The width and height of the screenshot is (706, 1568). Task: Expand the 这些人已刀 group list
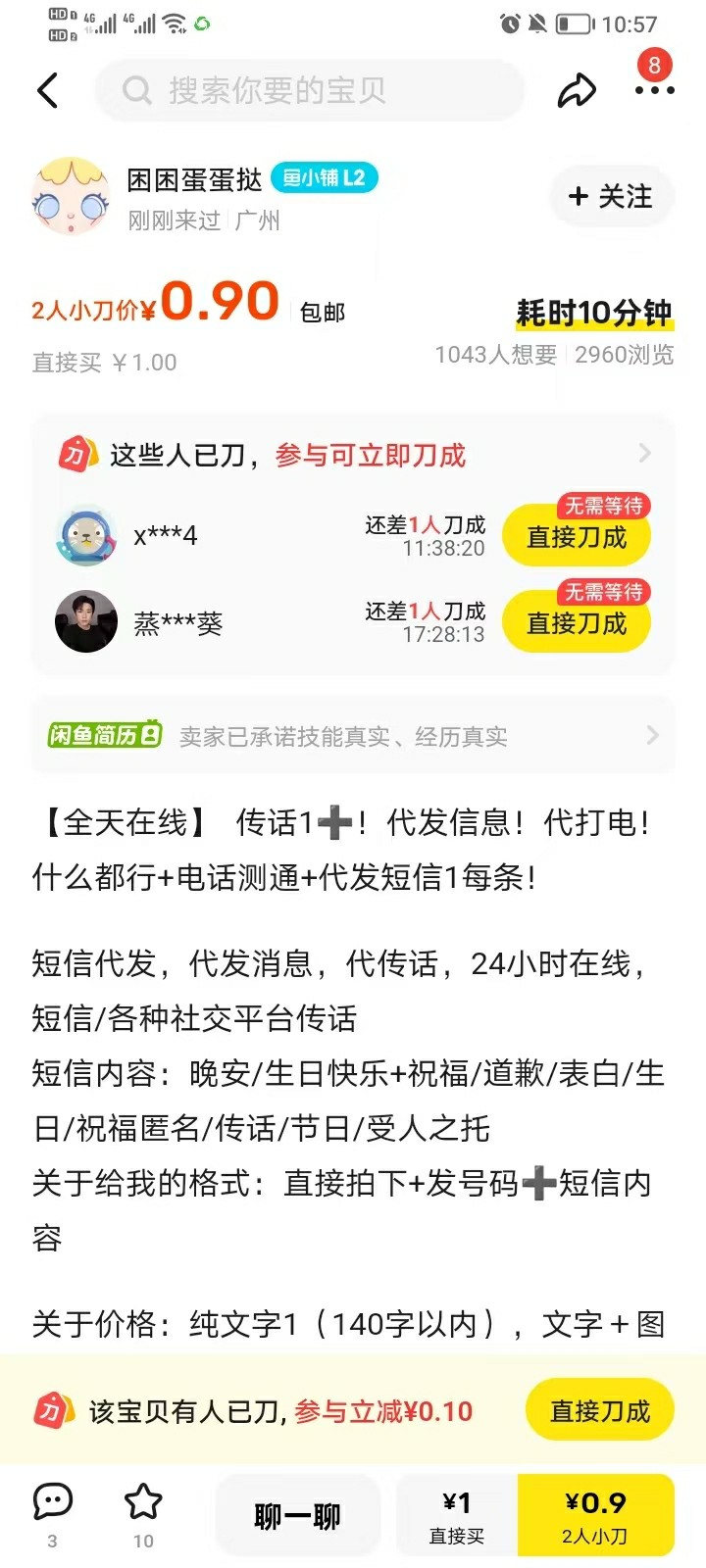(x=644, y=453)
